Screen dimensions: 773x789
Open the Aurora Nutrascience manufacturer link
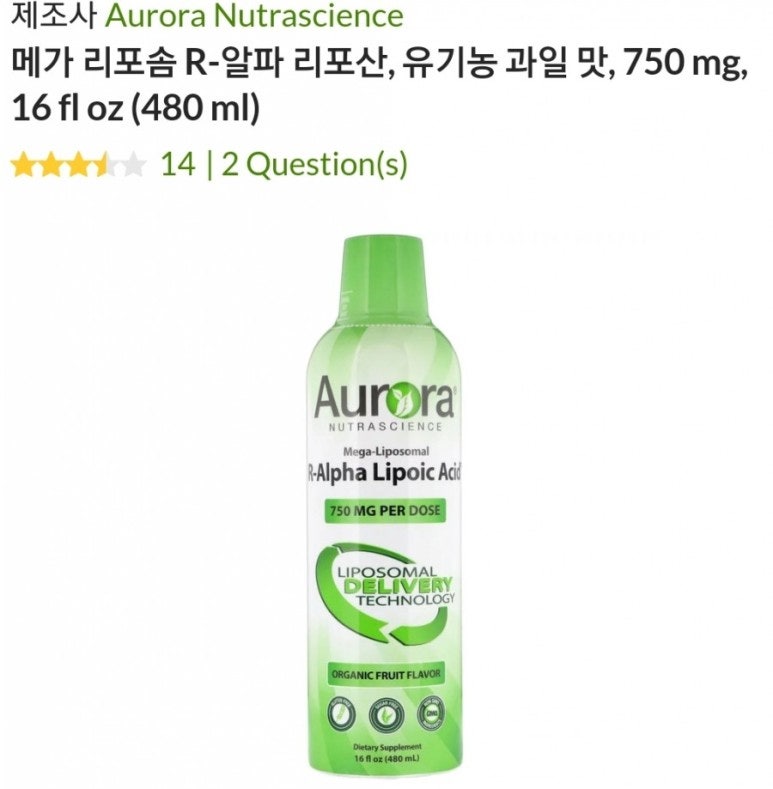click(254, 16)
